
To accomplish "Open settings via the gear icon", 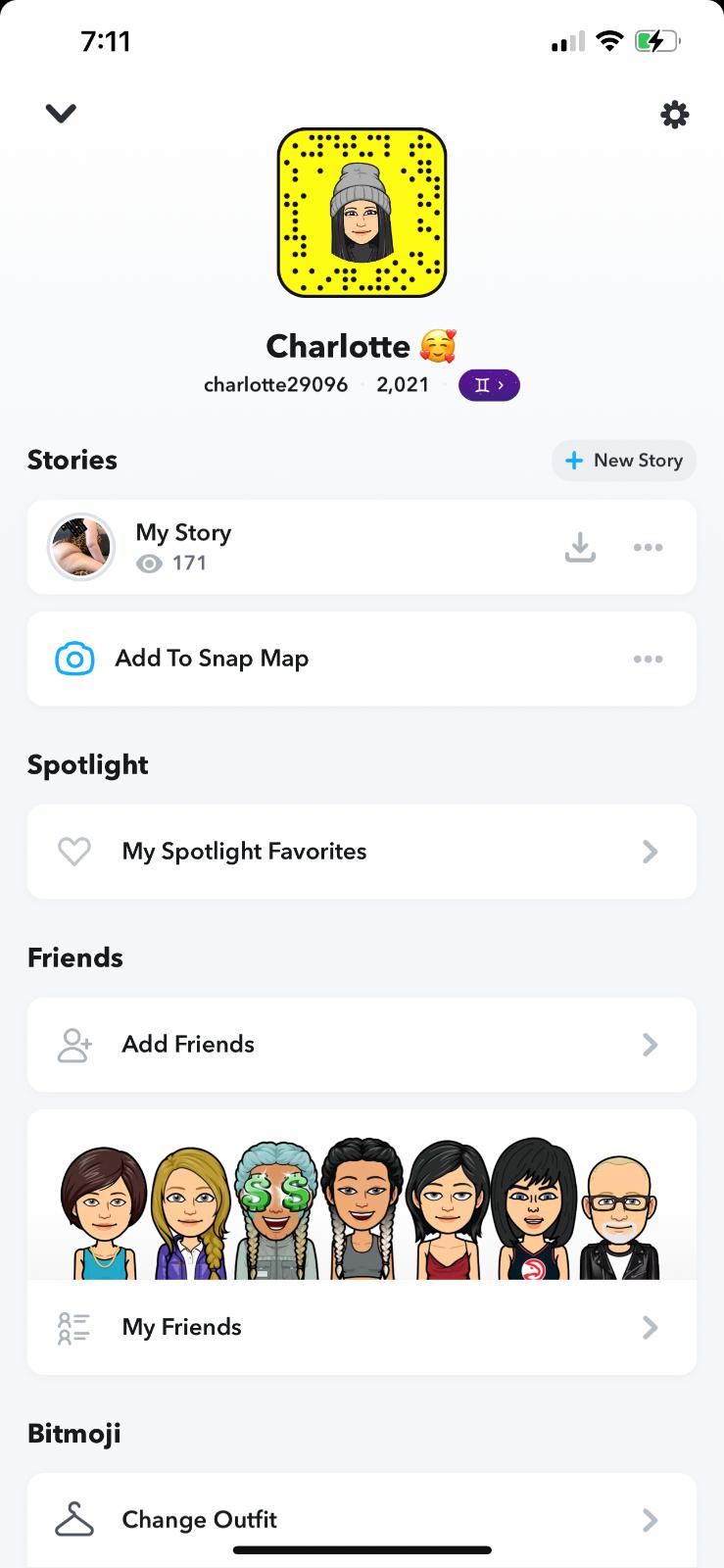I will coord(674,115).
